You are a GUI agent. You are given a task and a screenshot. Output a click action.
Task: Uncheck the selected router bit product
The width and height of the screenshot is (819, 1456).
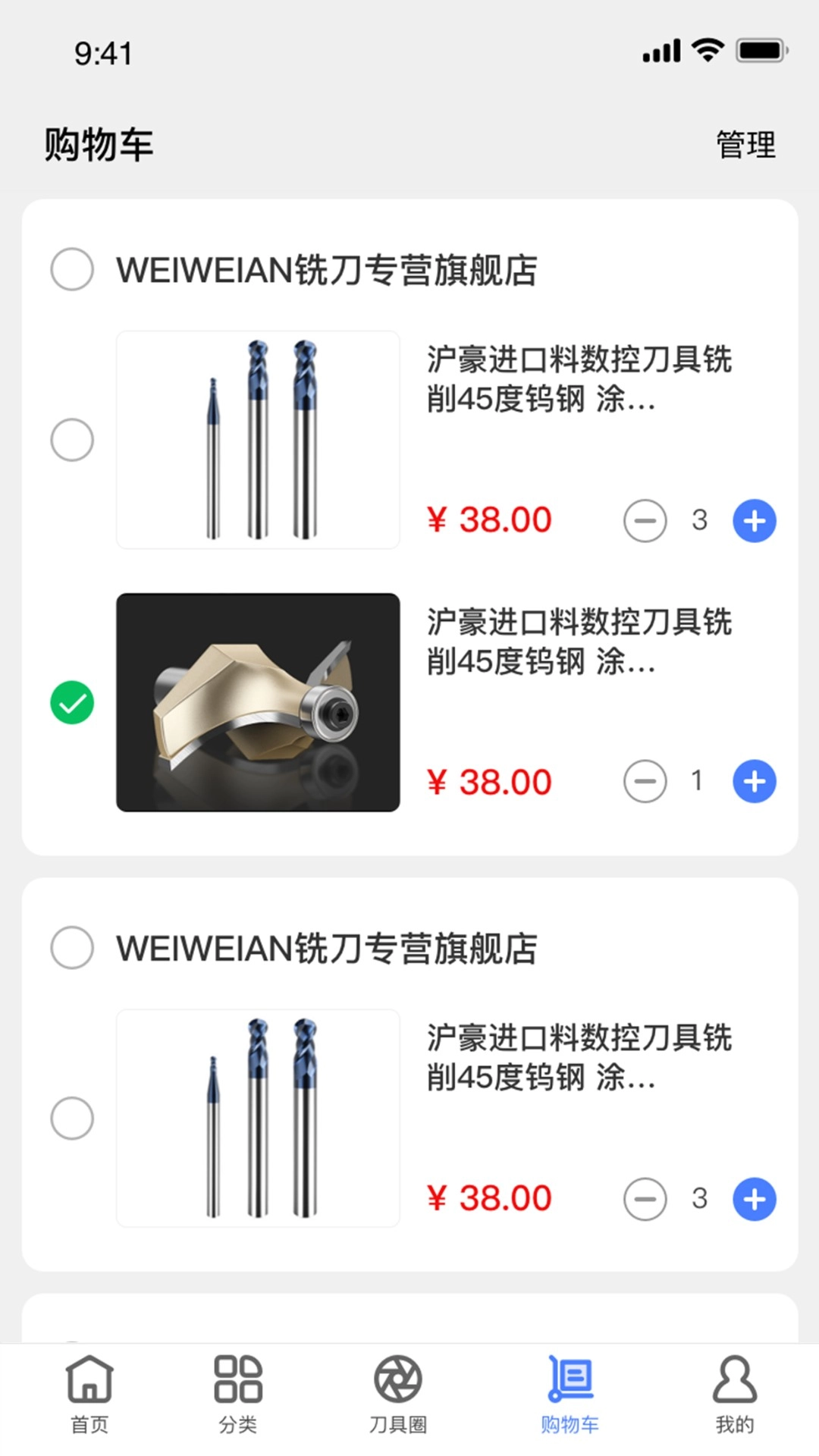click(x=72, y=701)
